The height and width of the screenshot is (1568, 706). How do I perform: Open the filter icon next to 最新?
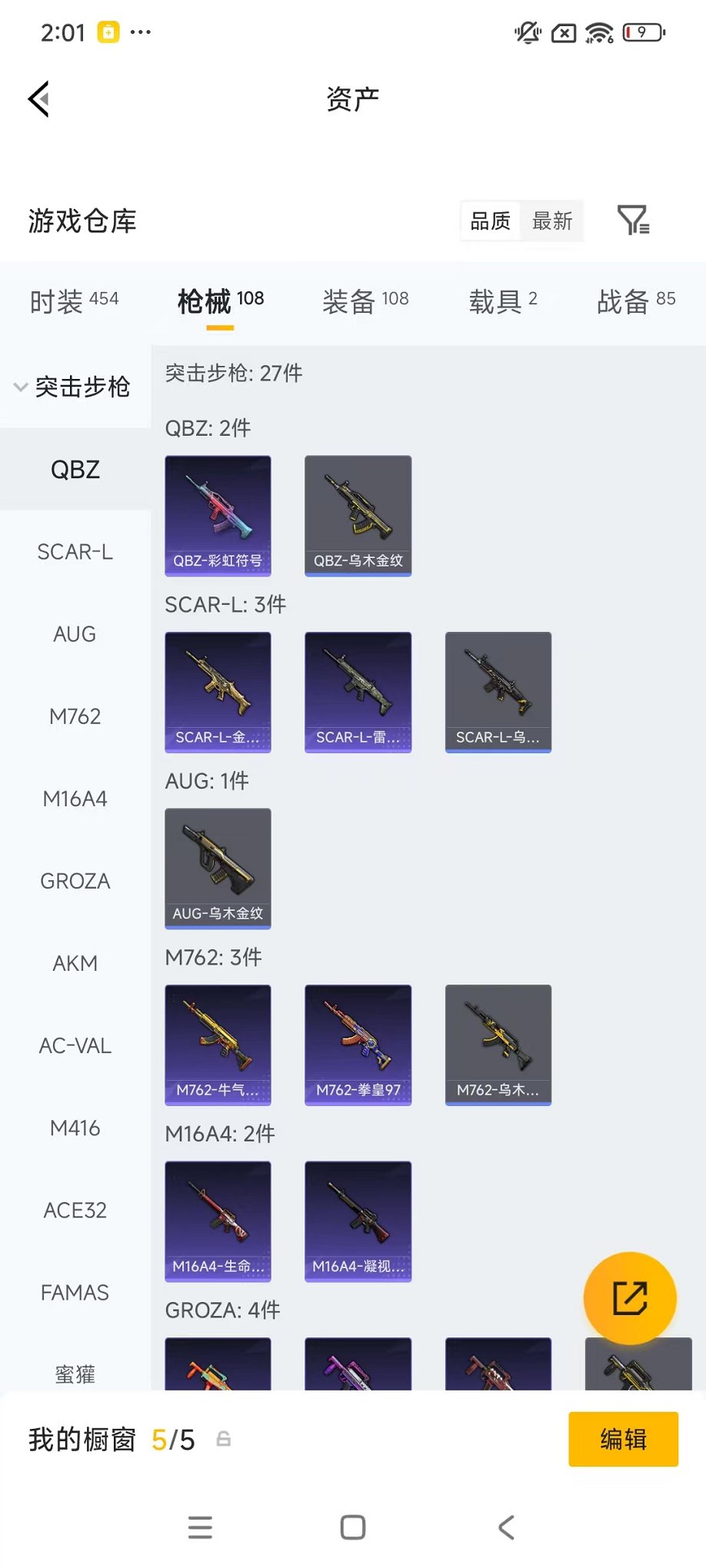coord(633,221)
